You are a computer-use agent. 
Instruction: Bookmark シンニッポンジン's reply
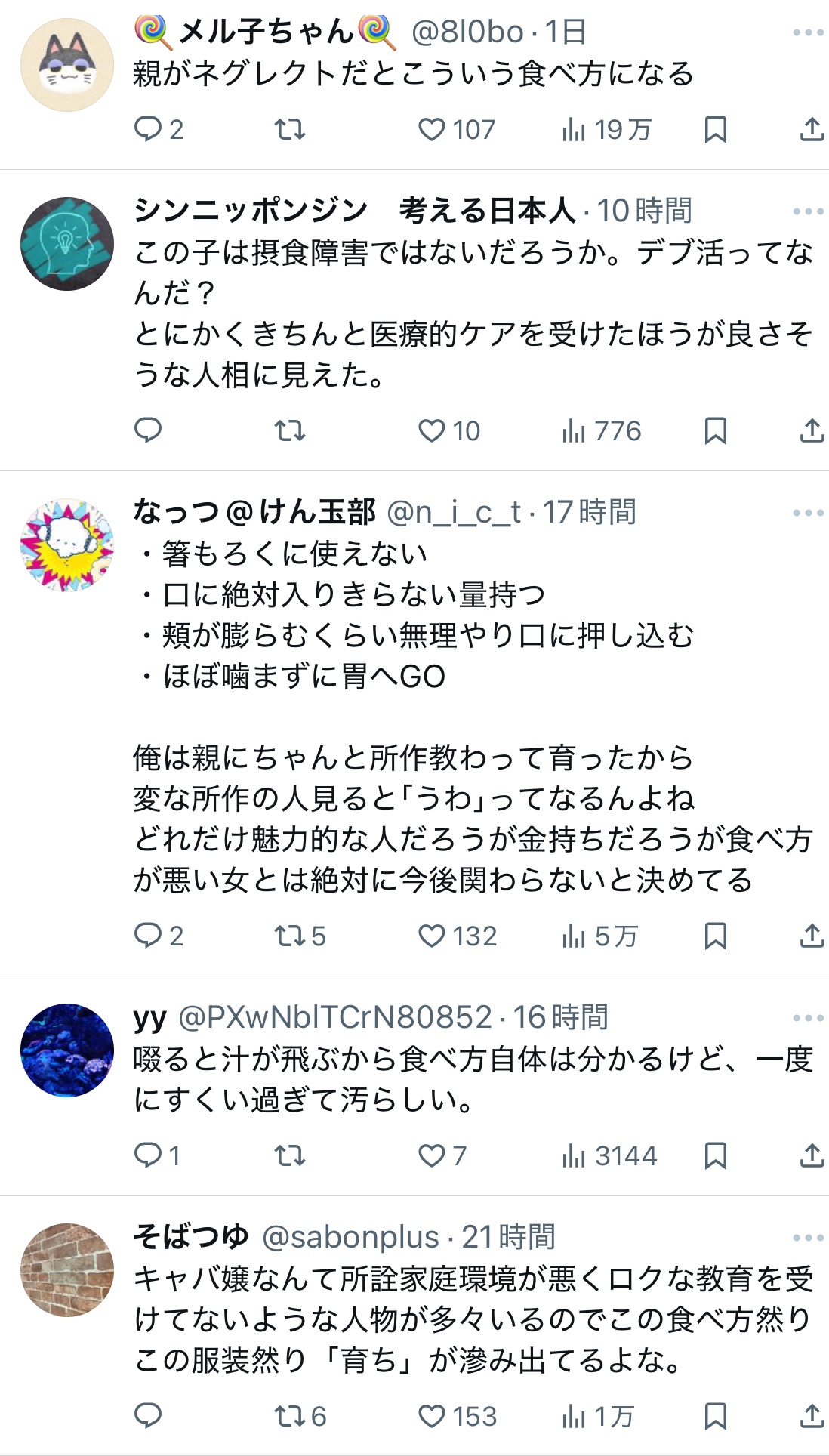(x=715, y=431)
